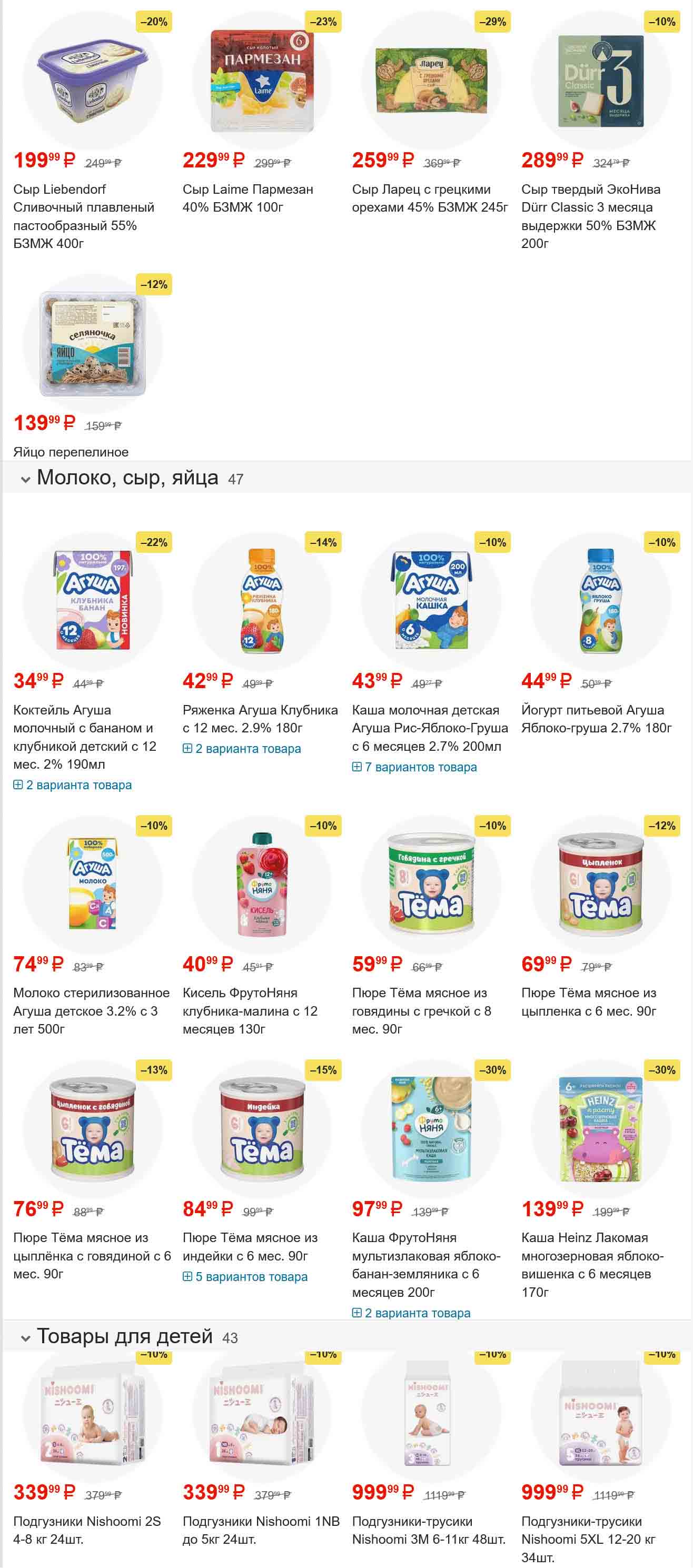
Task: Open Сыр Liebendorf Сливочный плавленый product
Action: coord(83,216)
